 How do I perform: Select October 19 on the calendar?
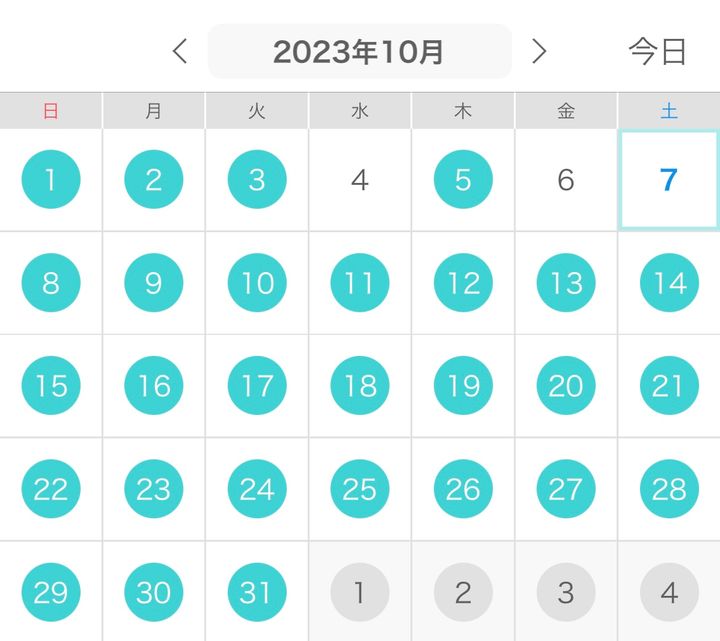[463, 386]
